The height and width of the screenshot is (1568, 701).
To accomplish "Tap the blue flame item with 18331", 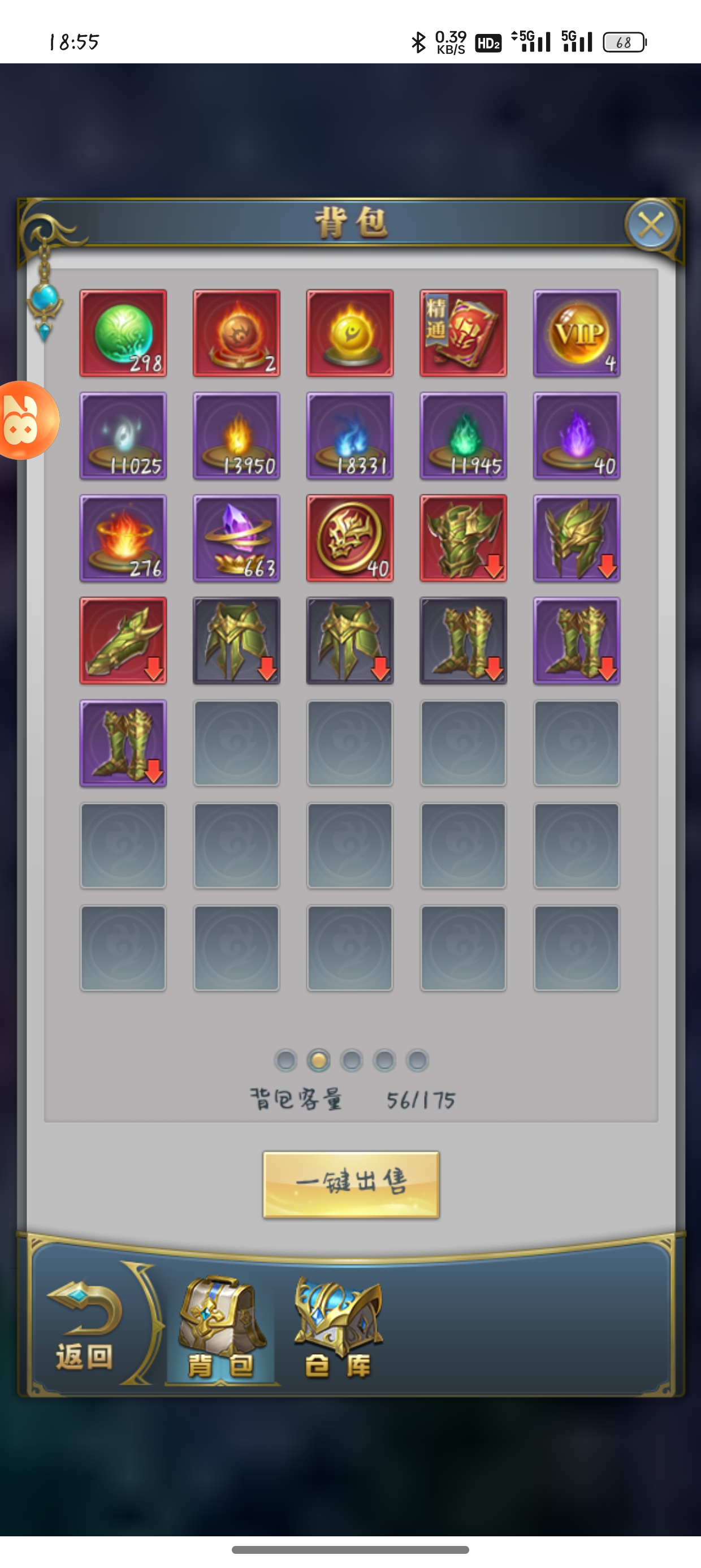I will pos(350,436).
